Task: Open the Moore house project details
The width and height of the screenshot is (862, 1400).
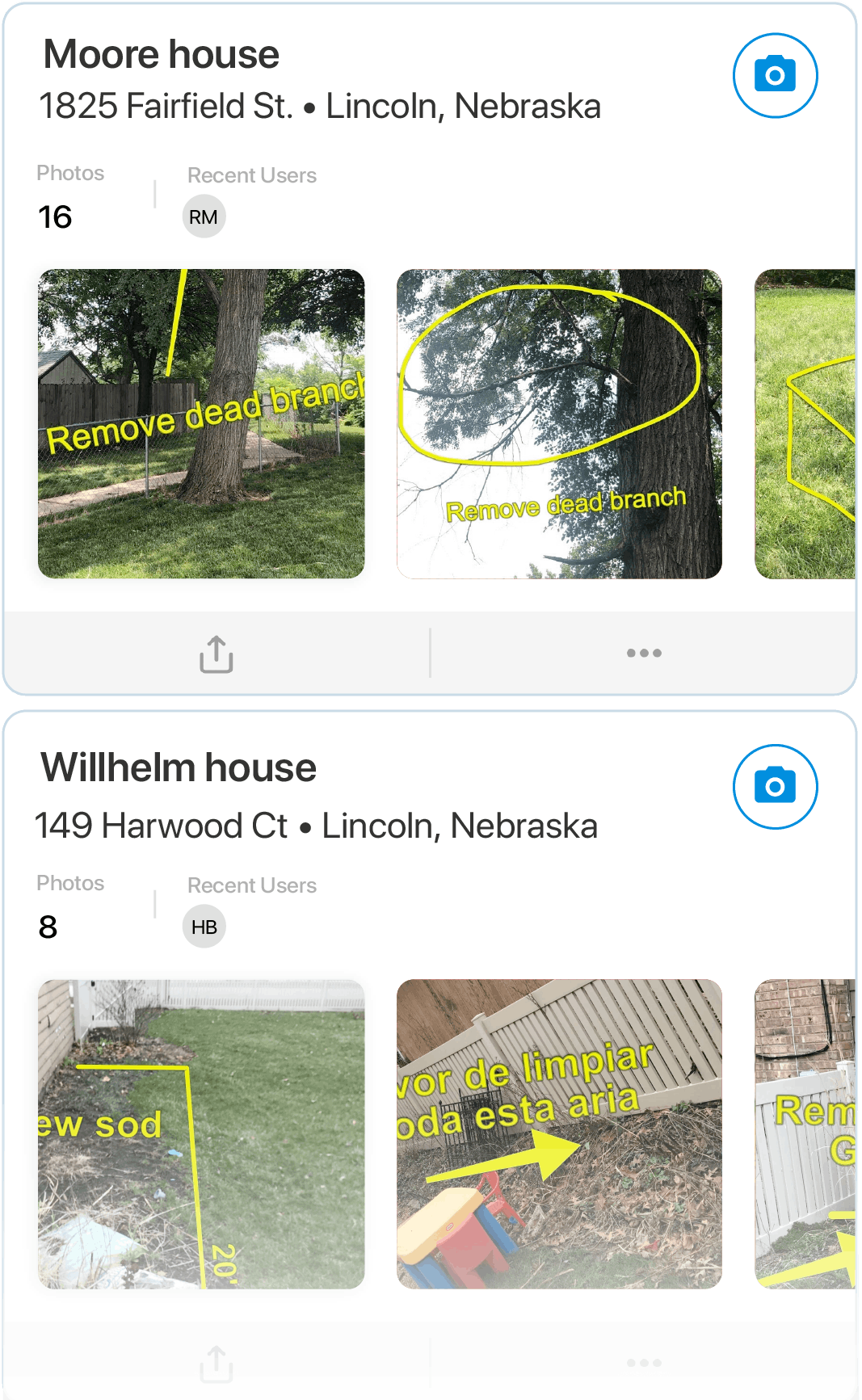Action: click(x=161, y=55)
